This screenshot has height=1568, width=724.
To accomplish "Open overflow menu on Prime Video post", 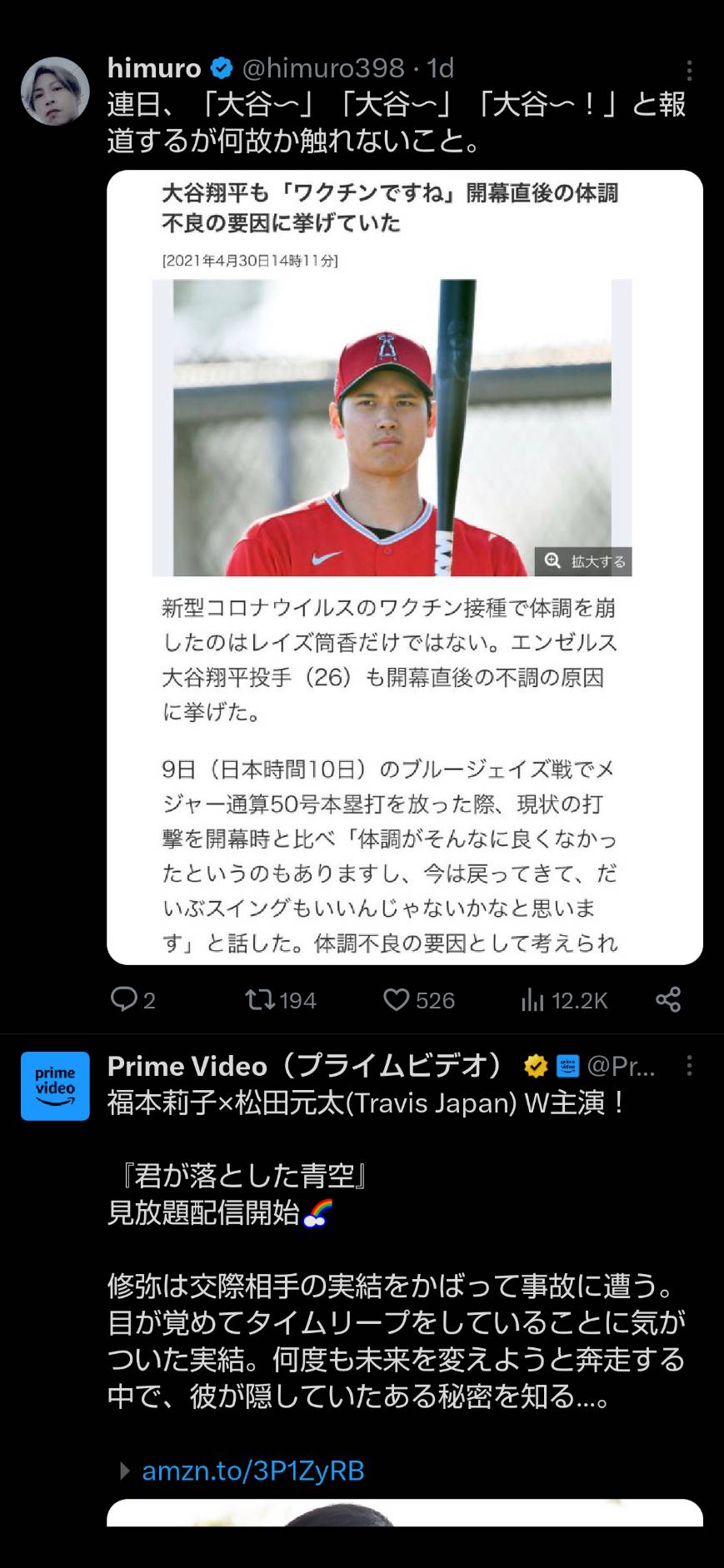I will pos(689,1066).
